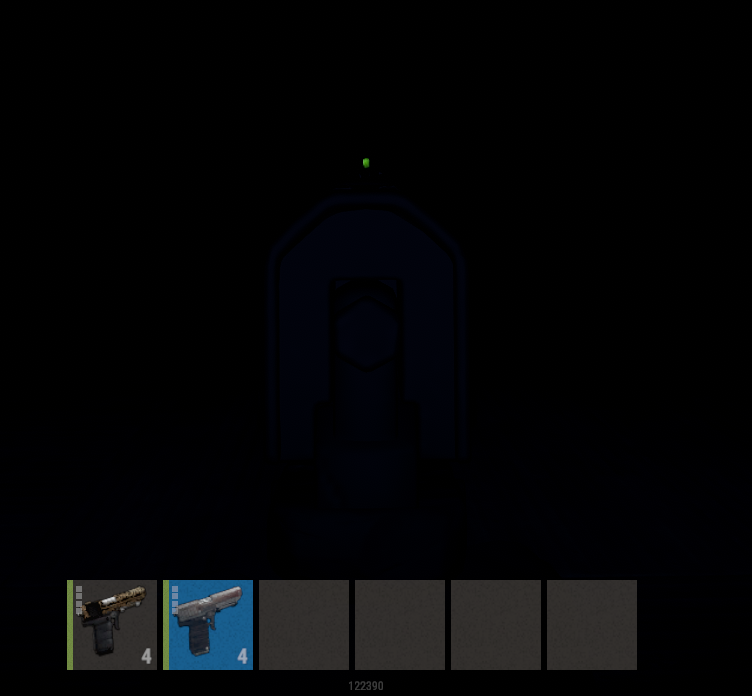The image size is (752, 696).
Task: Tap the sixth empty hotbar slot
Action: [592, 624]
